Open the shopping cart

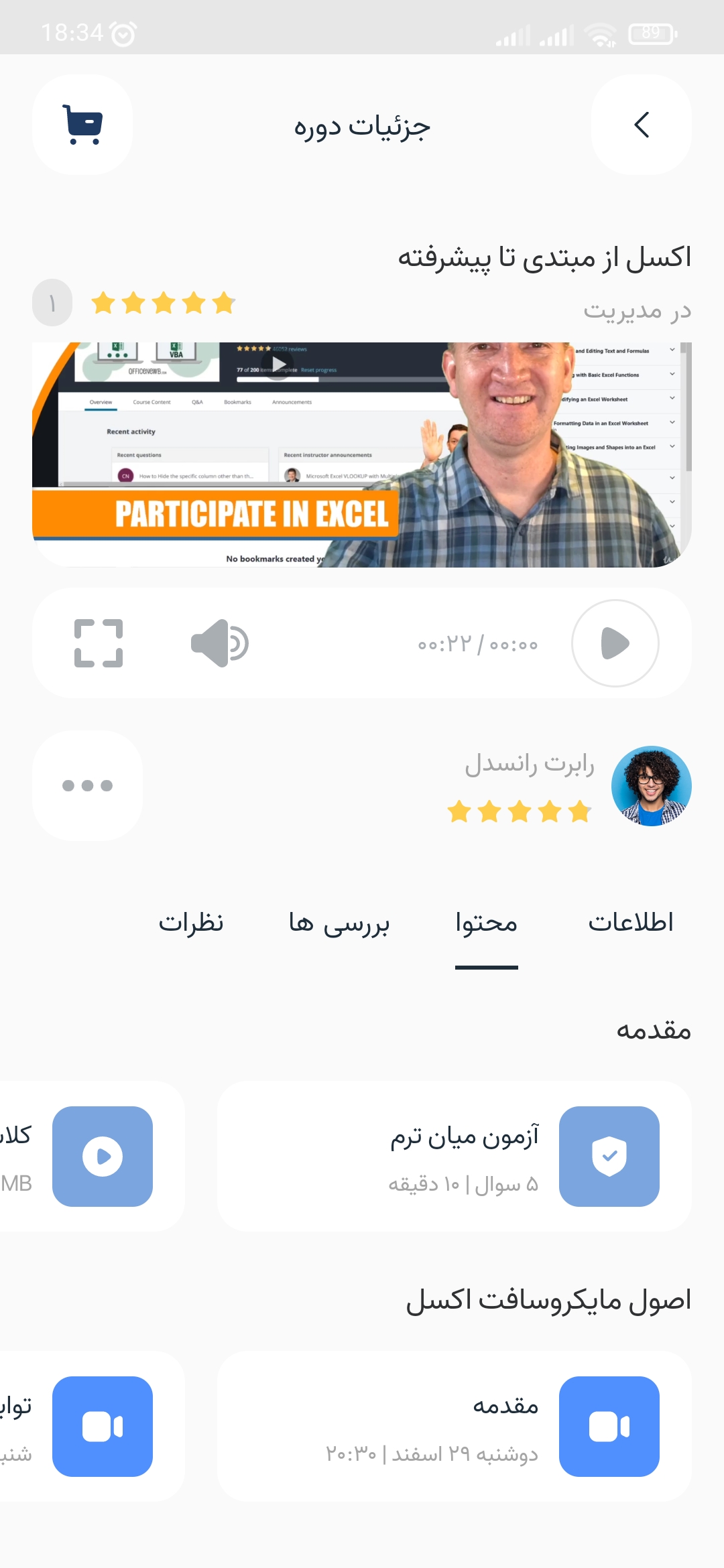pyautogui.click(x=82, y=125)
